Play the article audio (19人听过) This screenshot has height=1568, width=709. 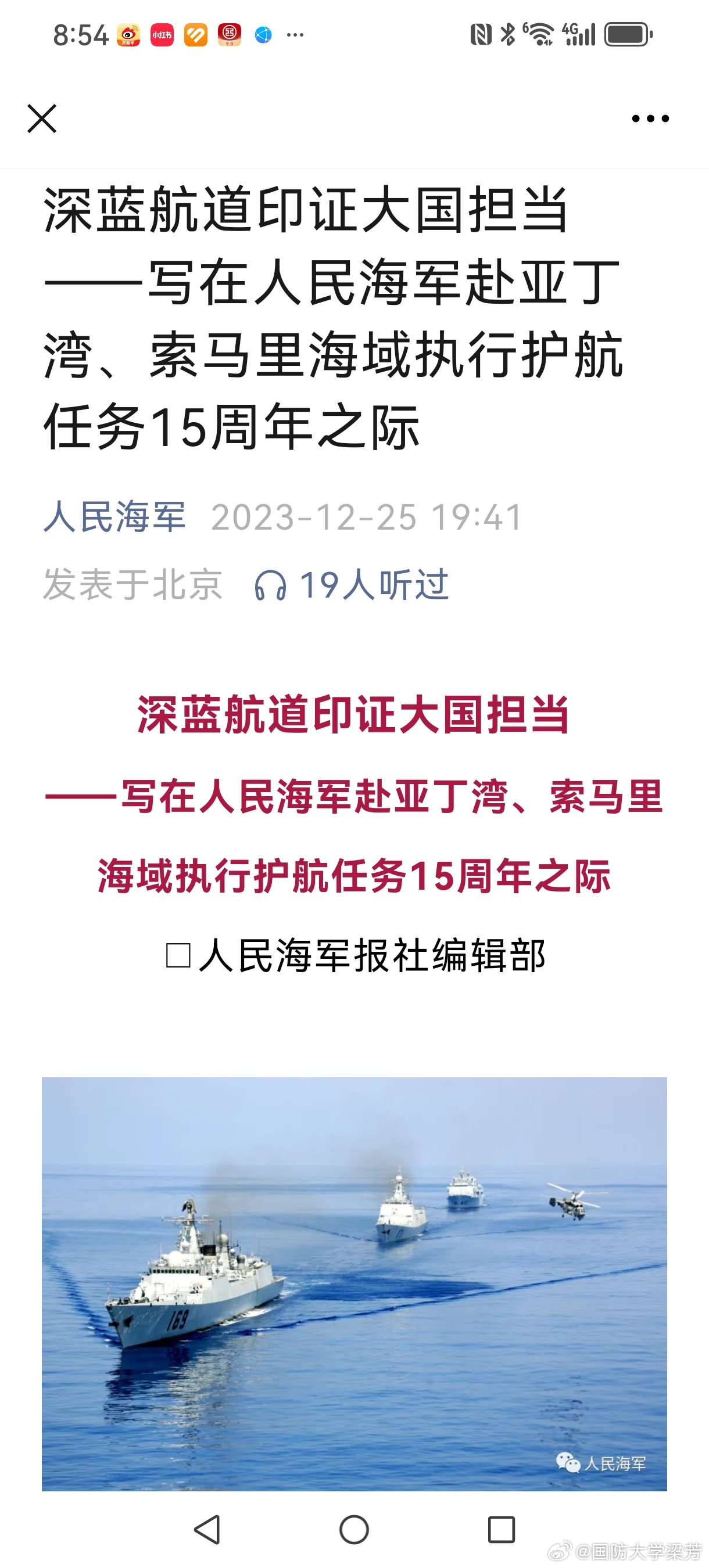tap(352, 585)
